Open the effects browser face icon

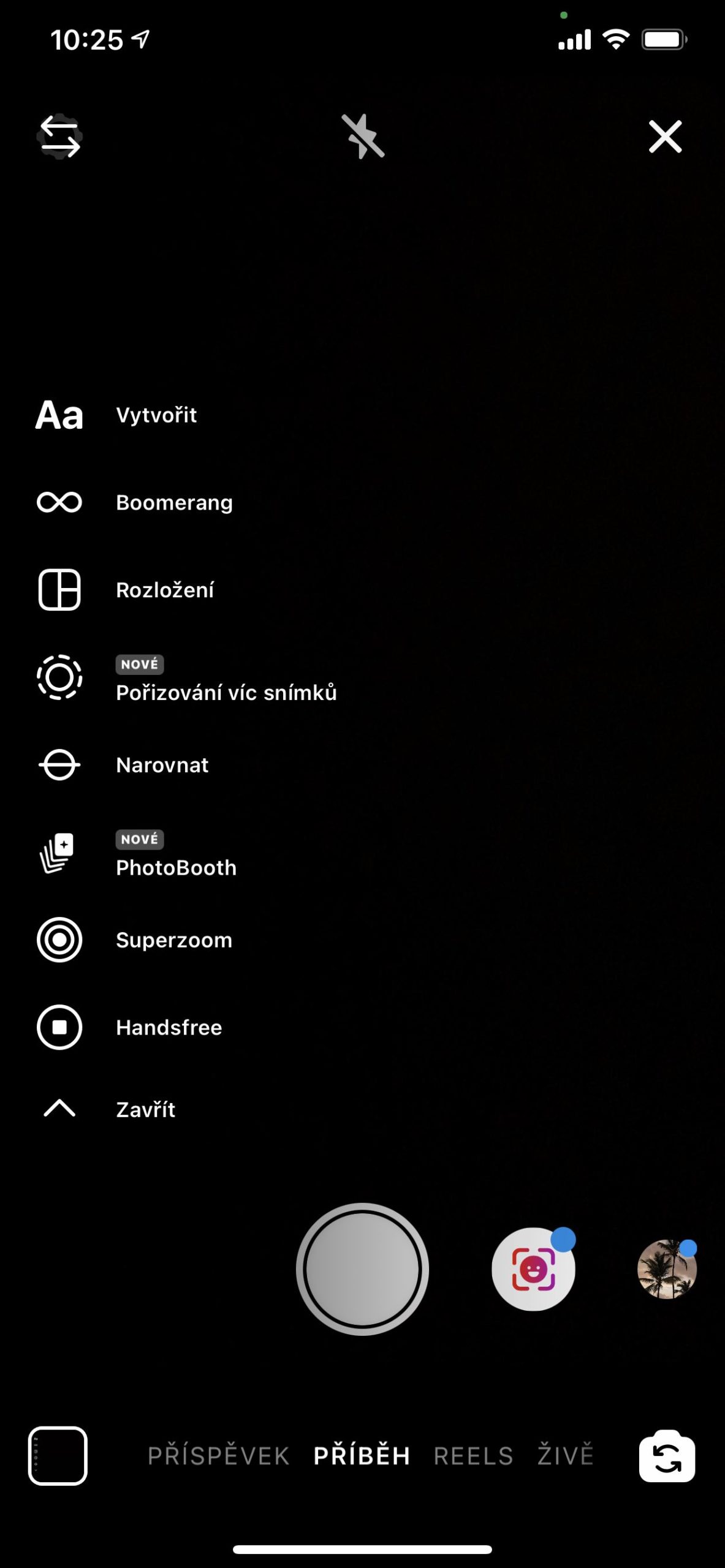click(533, 1270)
